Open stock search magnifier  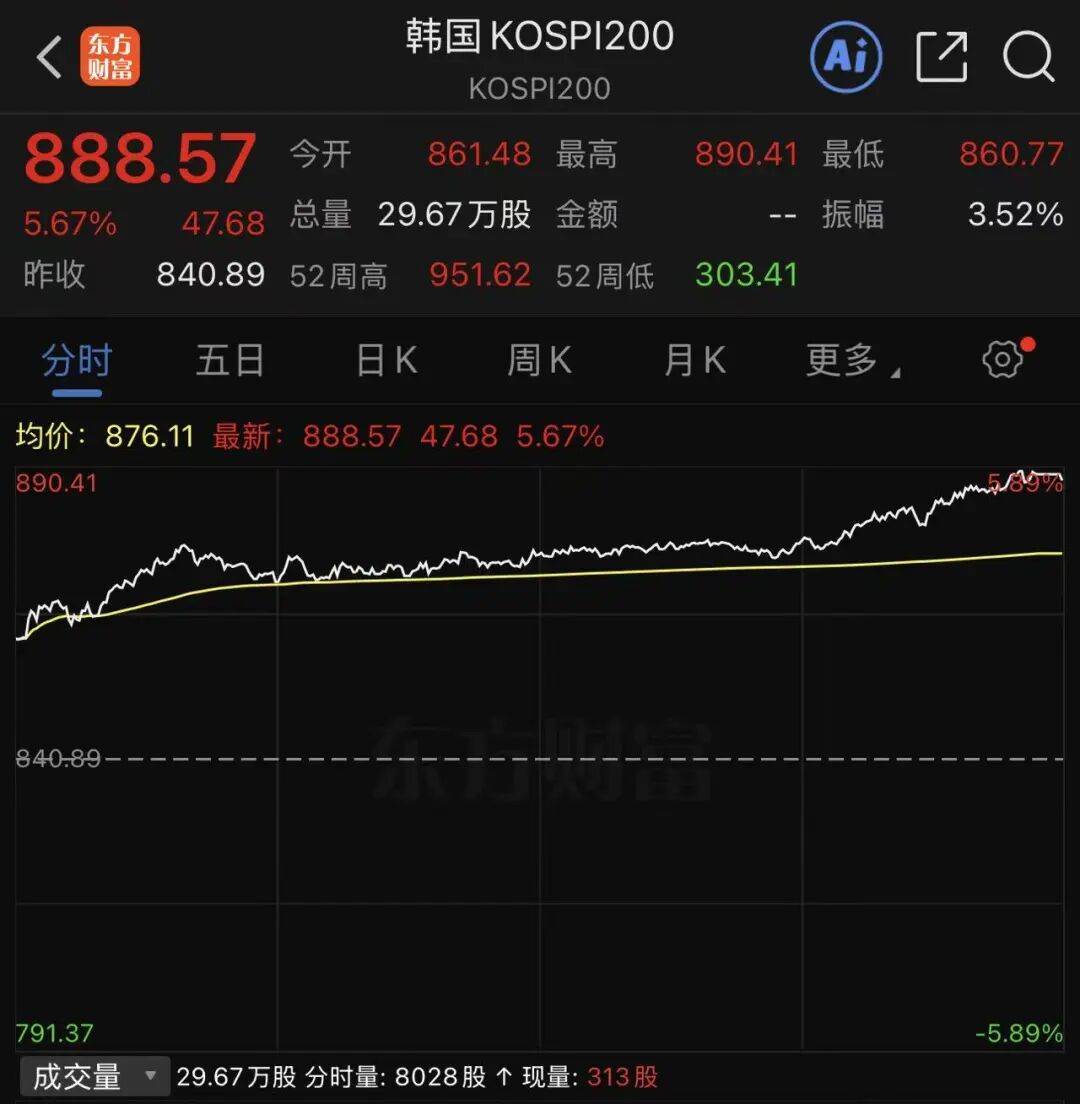pos(1028,57)
